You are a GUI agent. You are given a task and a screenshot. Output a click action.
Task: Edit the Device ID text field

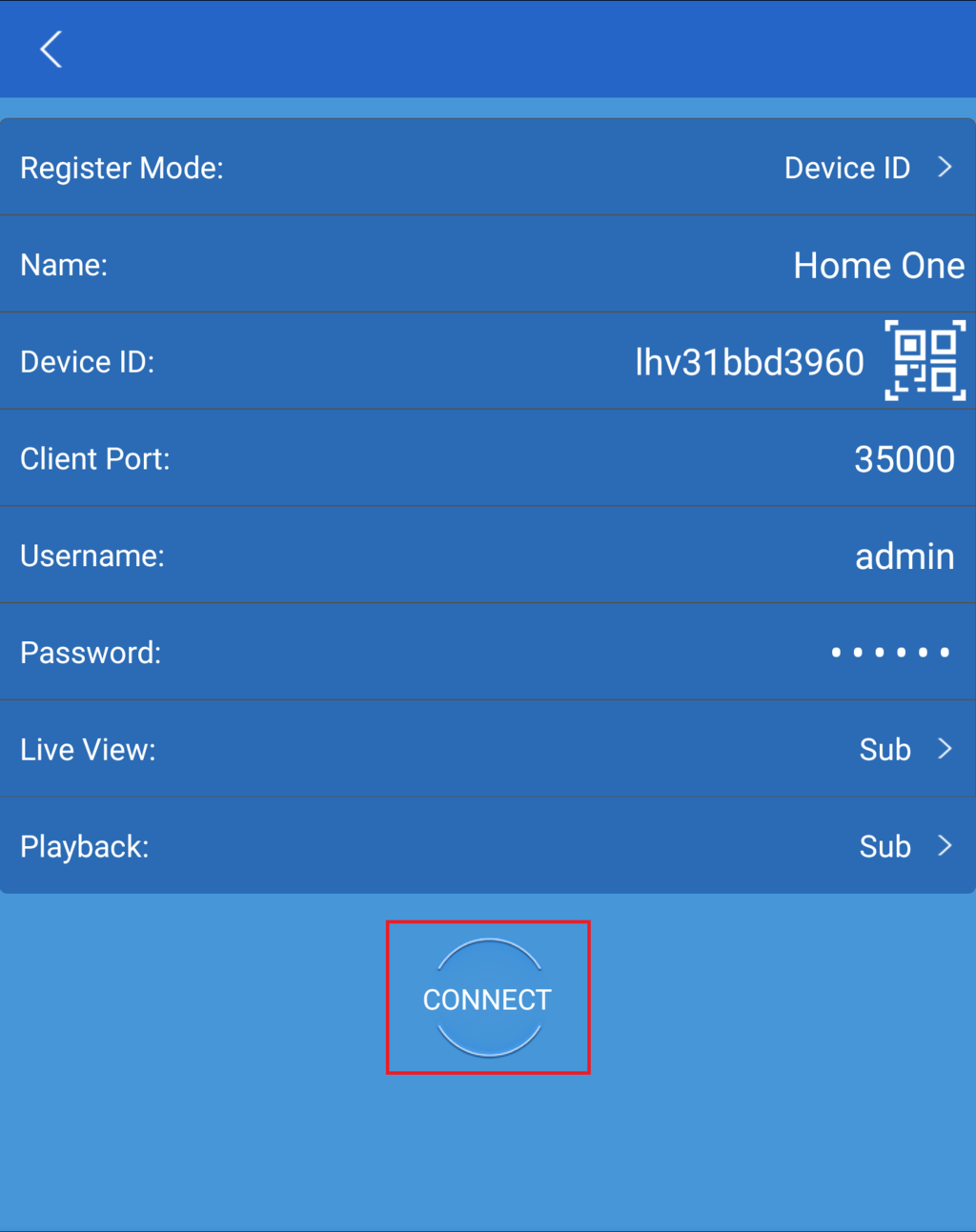[x=749, y=362]
